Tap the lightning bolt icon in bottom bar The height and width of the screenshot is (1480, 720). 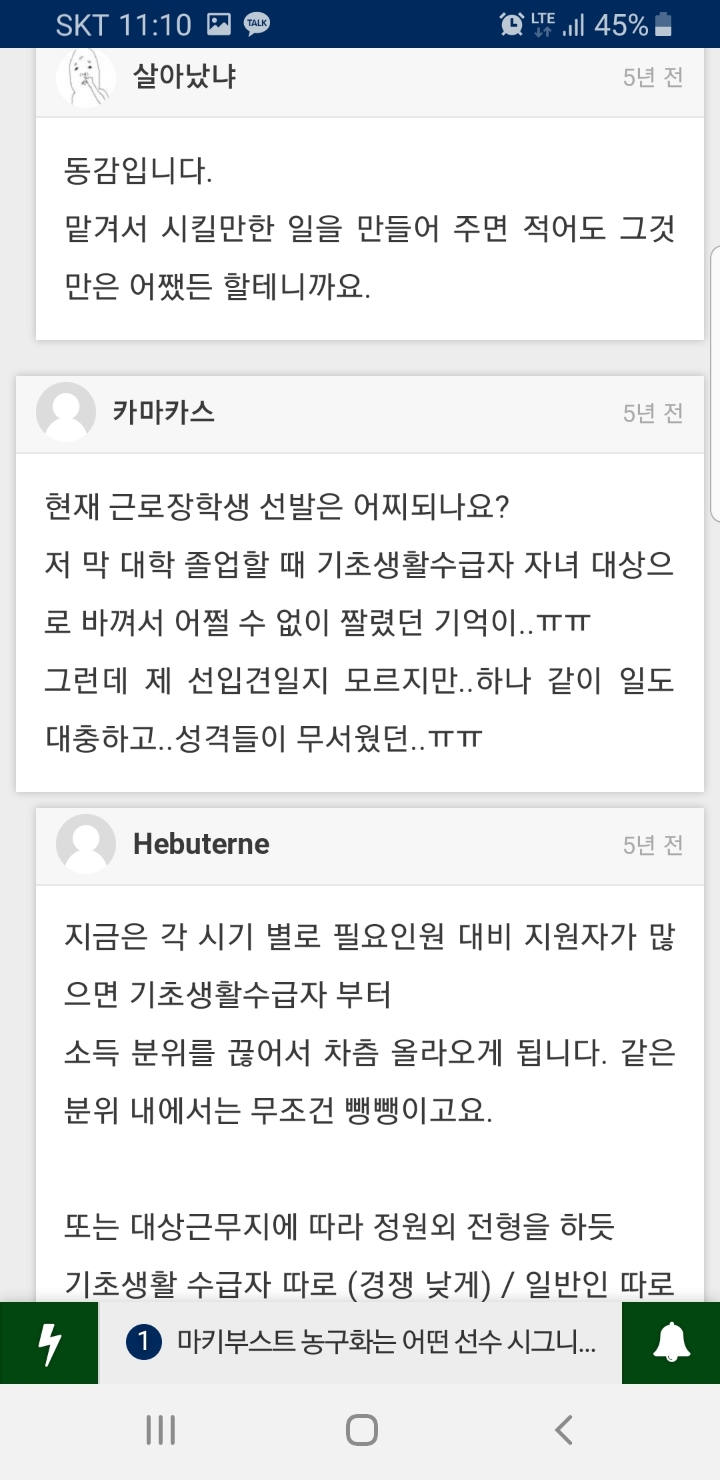tap(49, 1344)
